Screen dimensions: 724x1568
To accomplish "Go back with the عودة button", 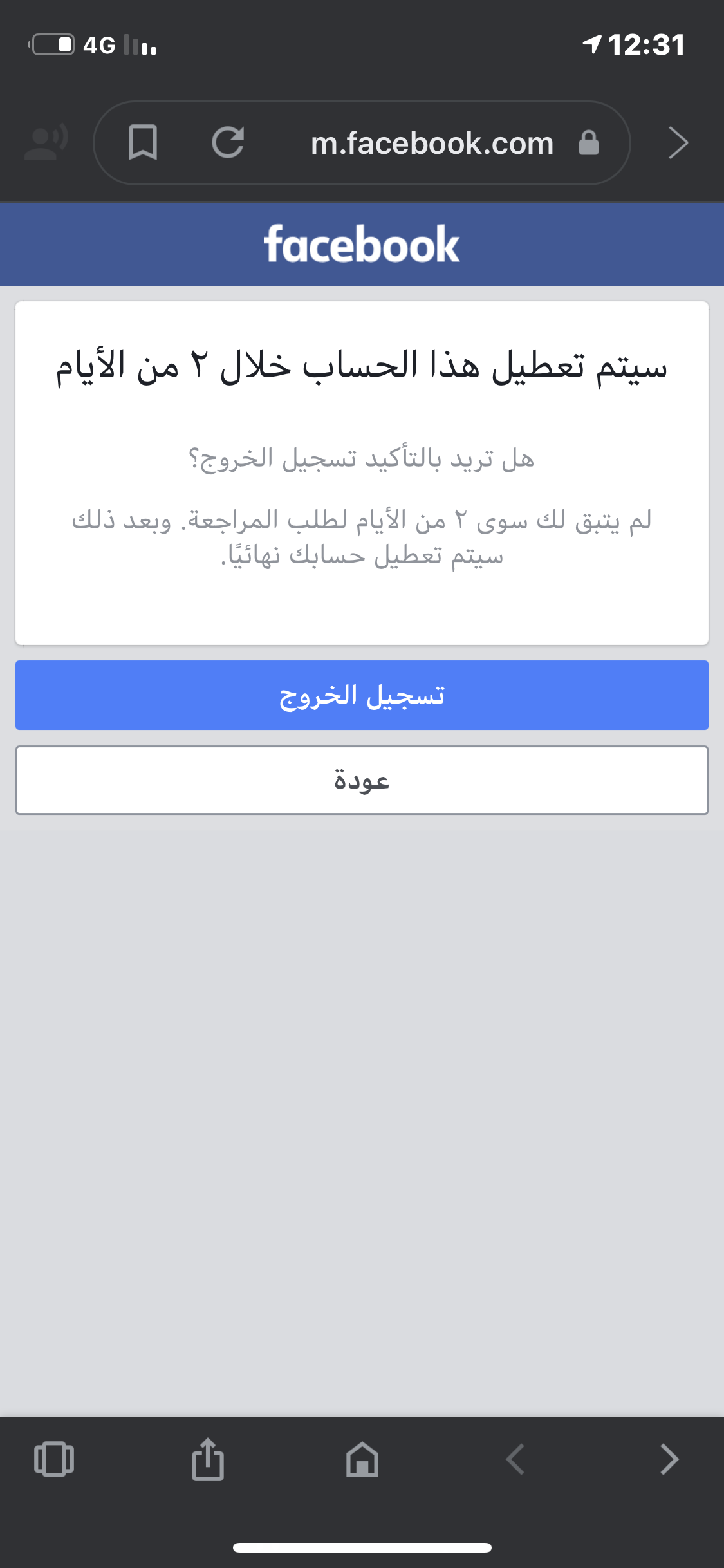I will (x=362, y=780).
